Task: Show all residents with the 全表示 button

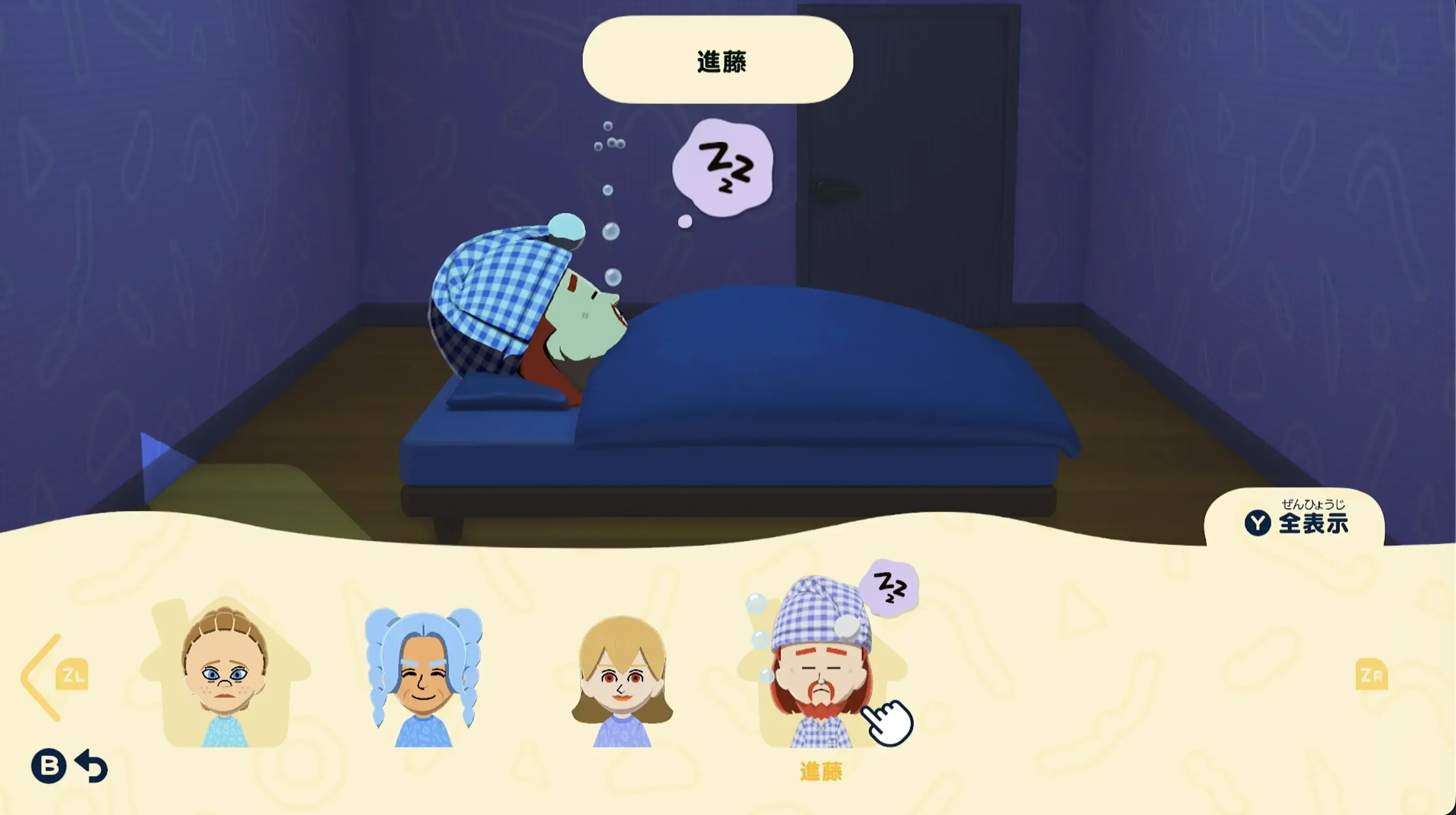Action: (x=1297, y=522)
